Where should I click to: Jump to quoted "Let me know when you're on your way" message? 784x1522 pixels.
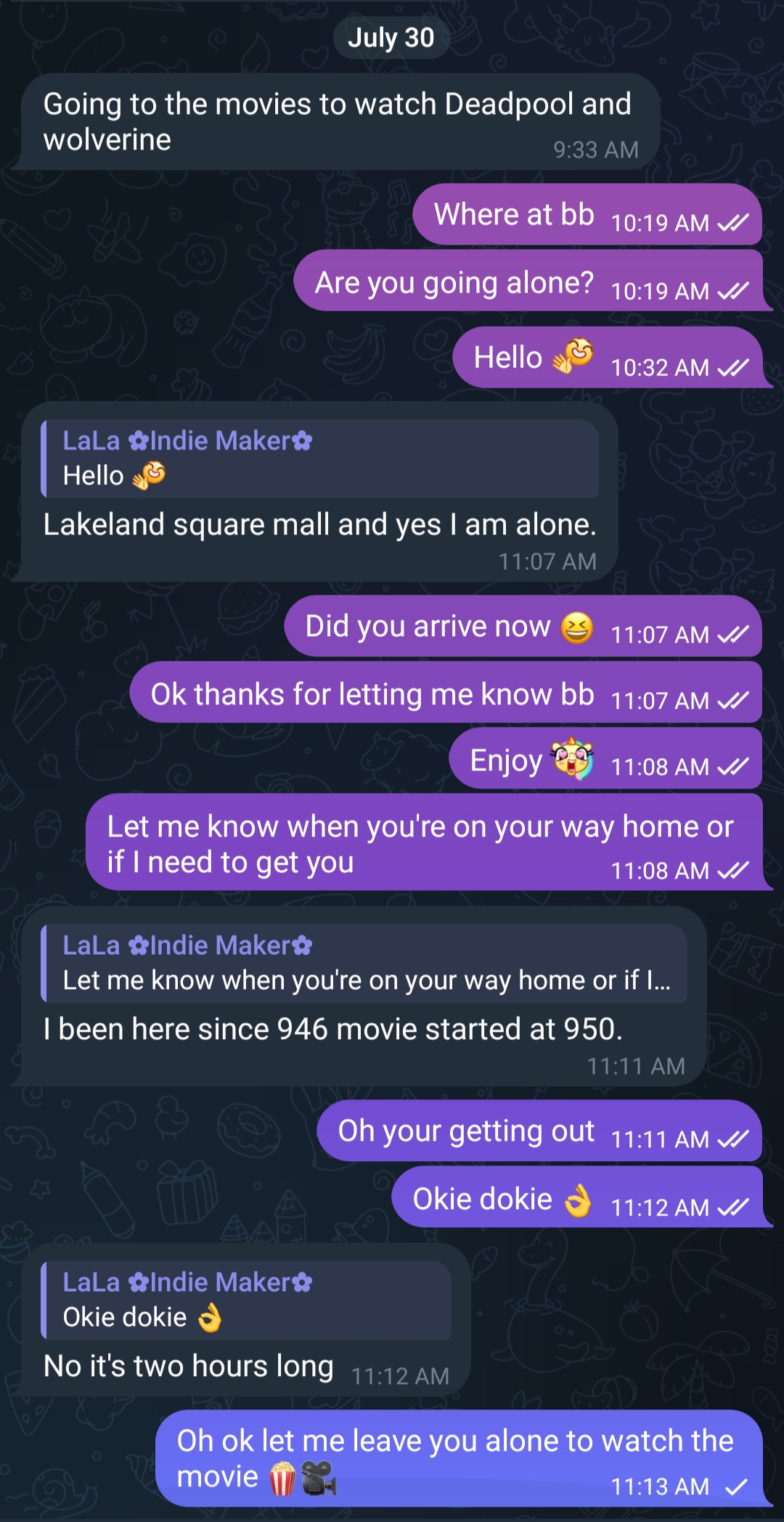pos(364,963)
